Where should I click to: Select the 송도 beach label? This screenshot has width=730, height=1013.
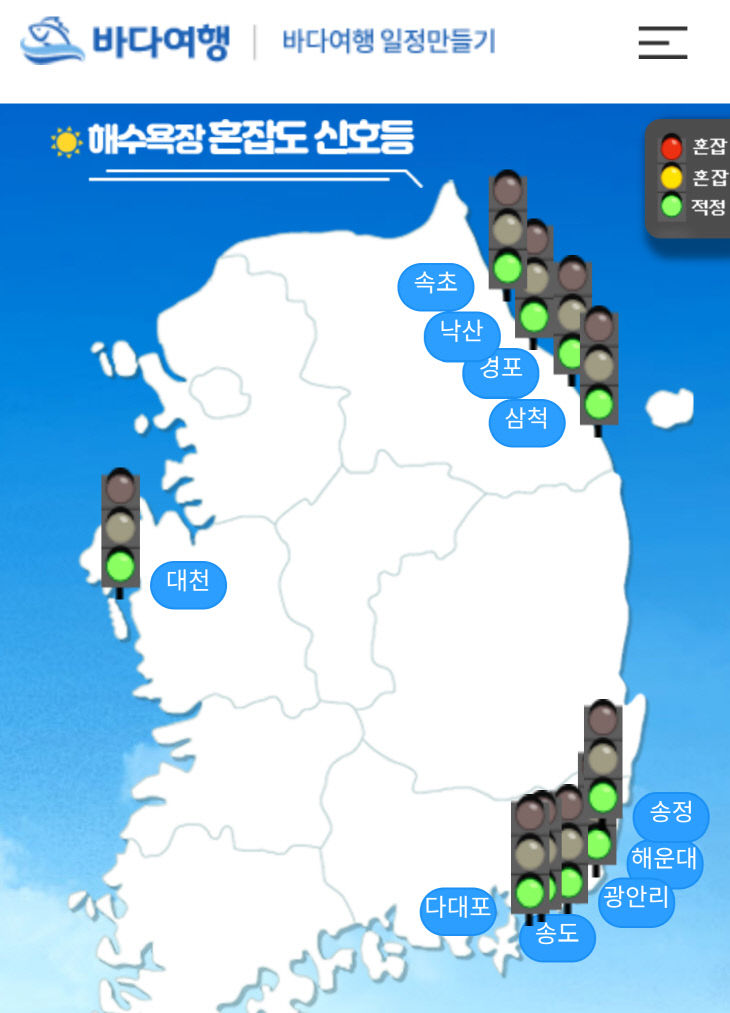[x=557, y=938]
